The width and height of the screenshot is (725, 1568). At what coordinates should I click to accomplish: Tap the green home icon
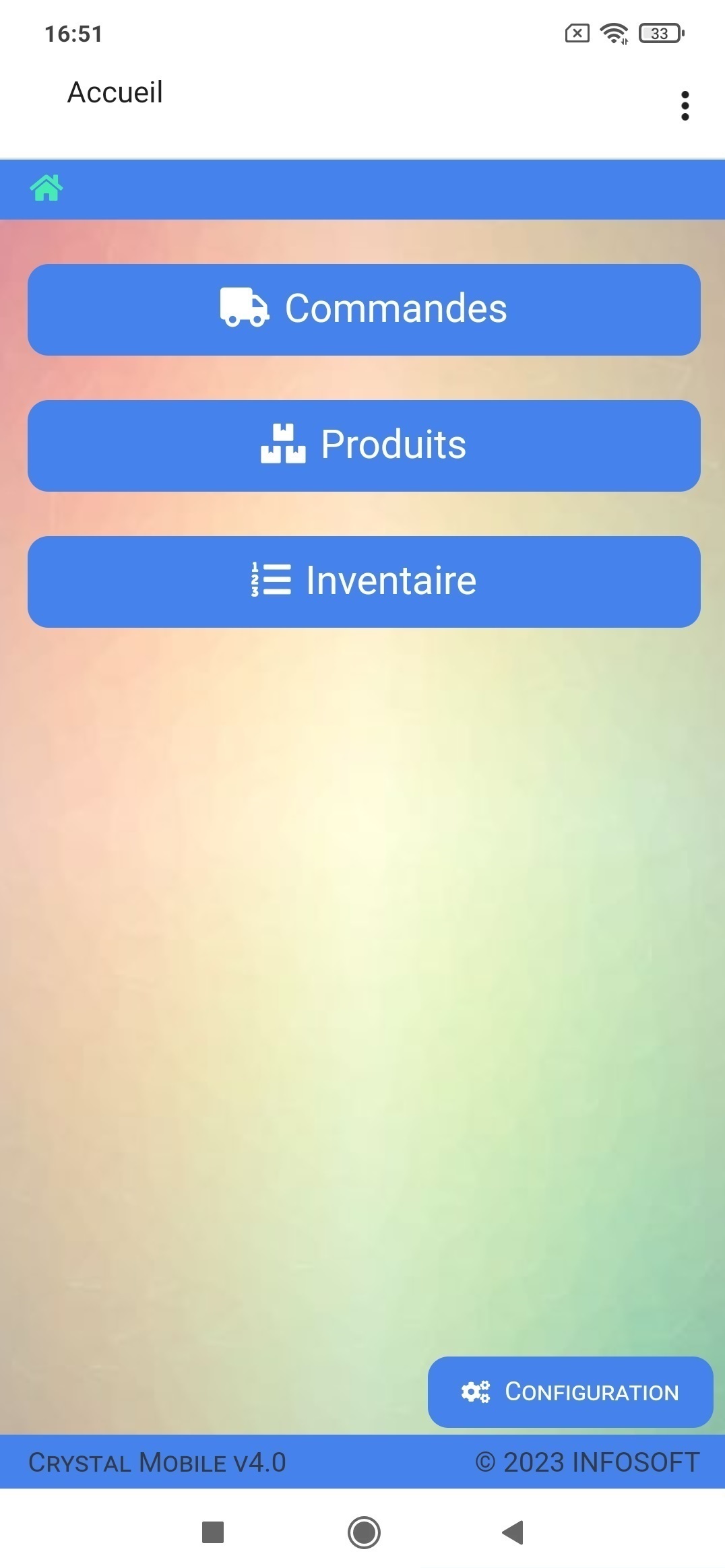(x=46, y=188)
